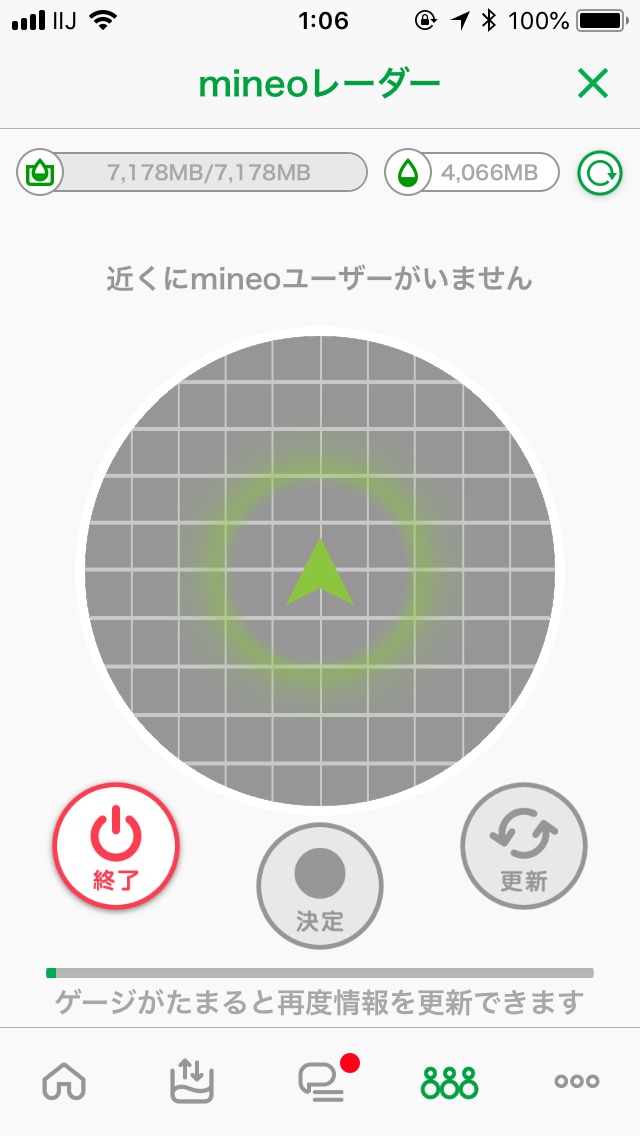Tap the 決定 button
This screenshot has width=640, height=1136.
click(320, 886)
